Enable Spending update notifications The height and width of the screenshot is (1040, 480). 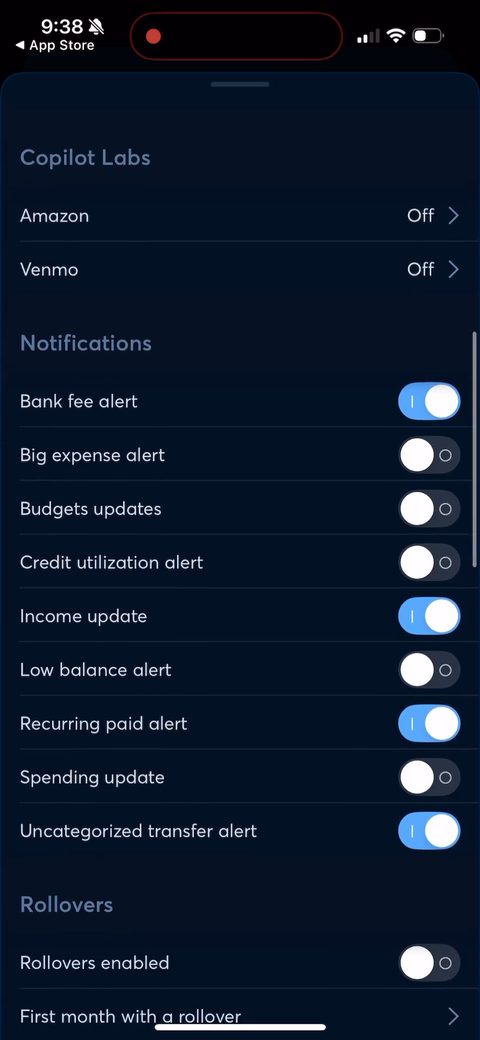[429, 777]
